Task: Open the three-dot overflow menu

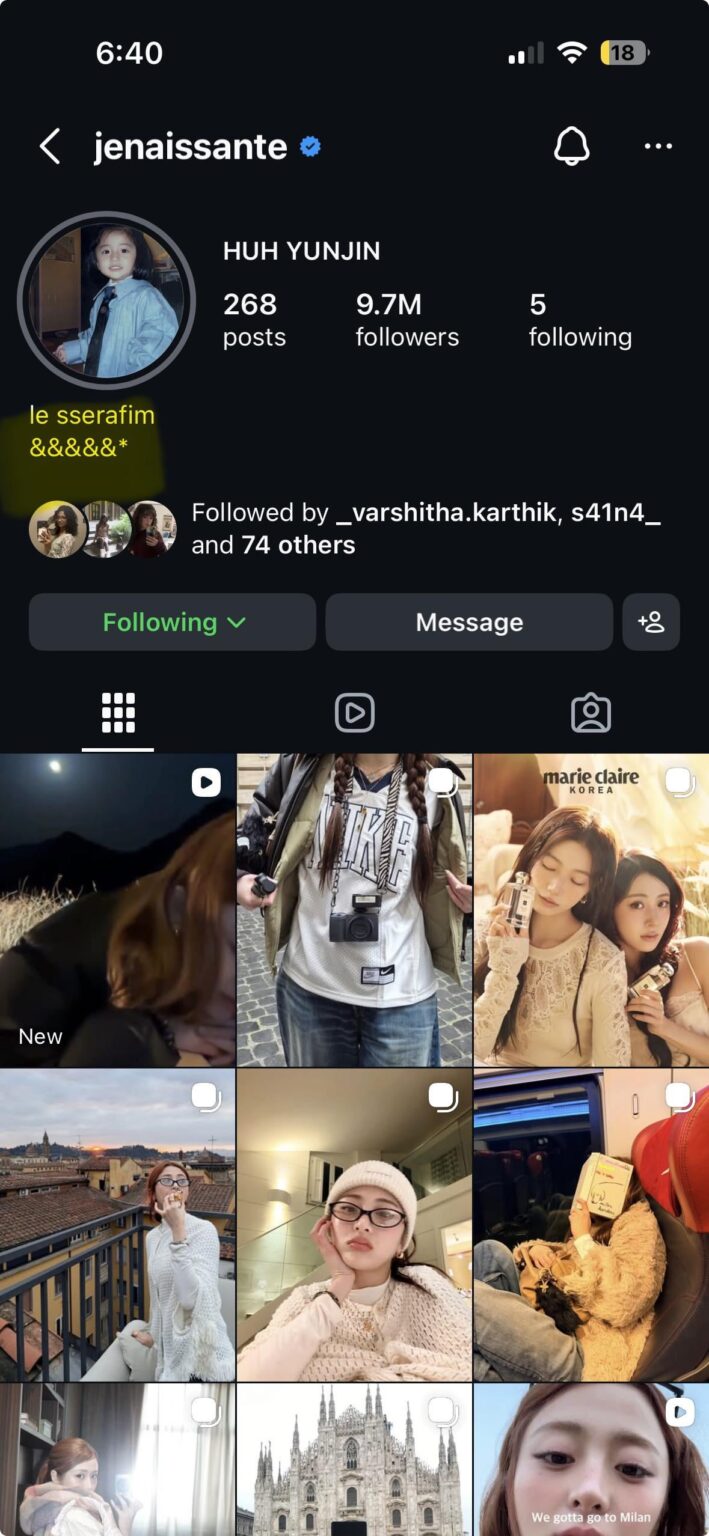Action: (658, 147)
